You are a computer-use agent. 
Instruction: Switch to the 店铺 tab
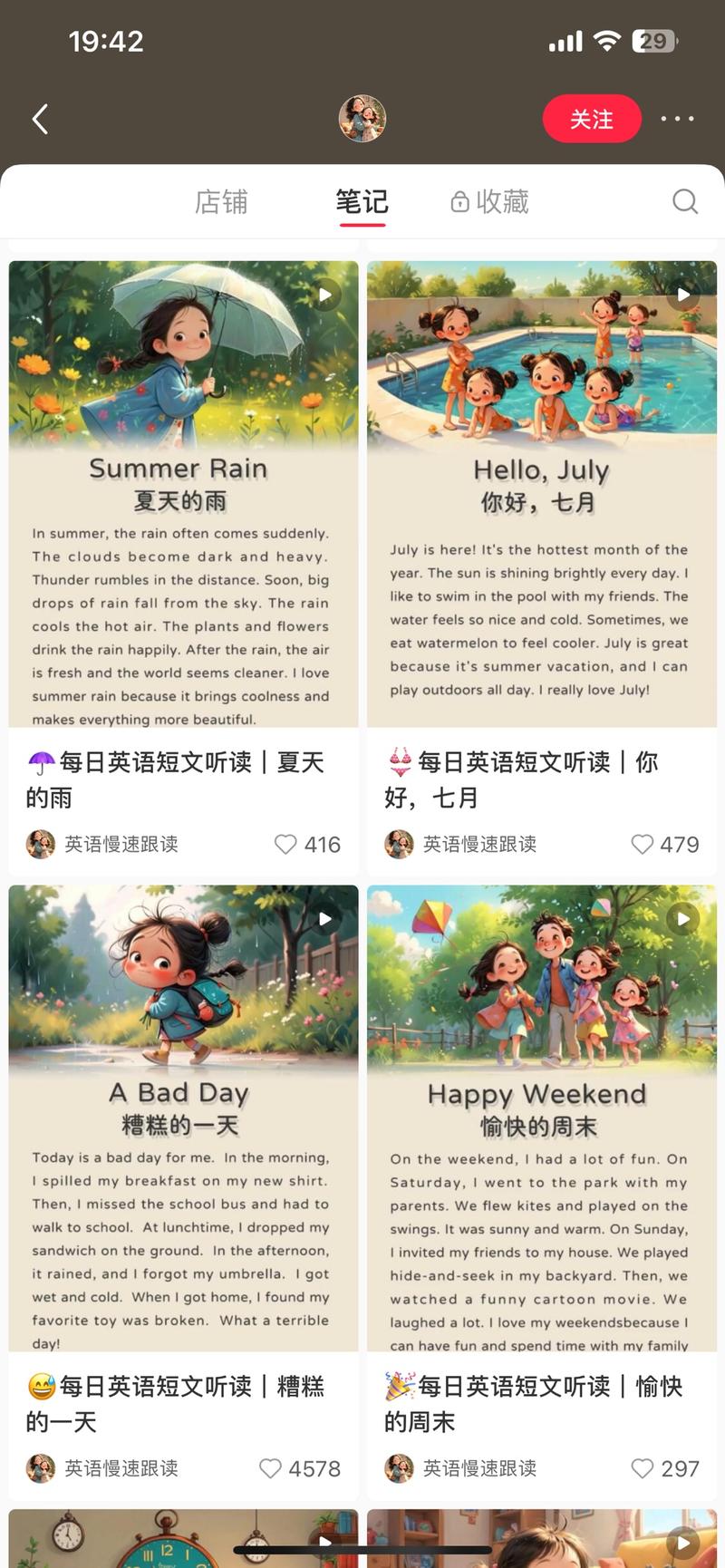[221, 201]
